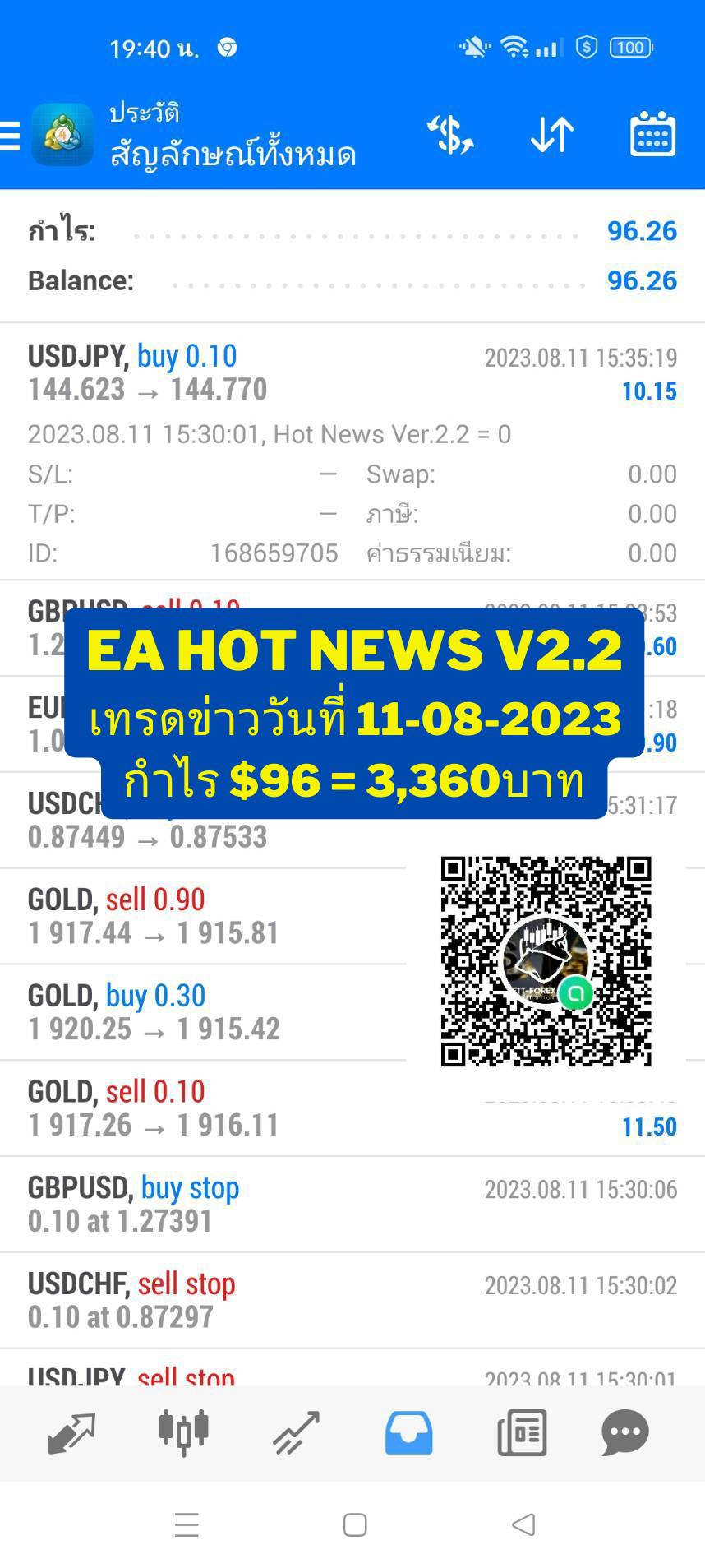
Task: Tap the system back button
Action: 523,1525
